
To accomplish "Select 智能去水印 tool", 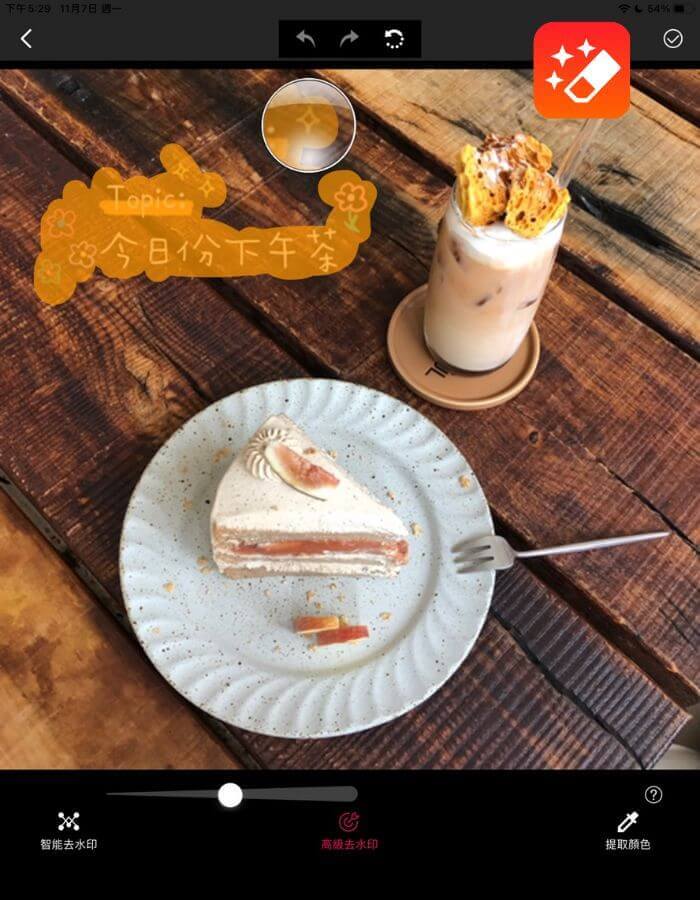I will (x=68, y=830).
